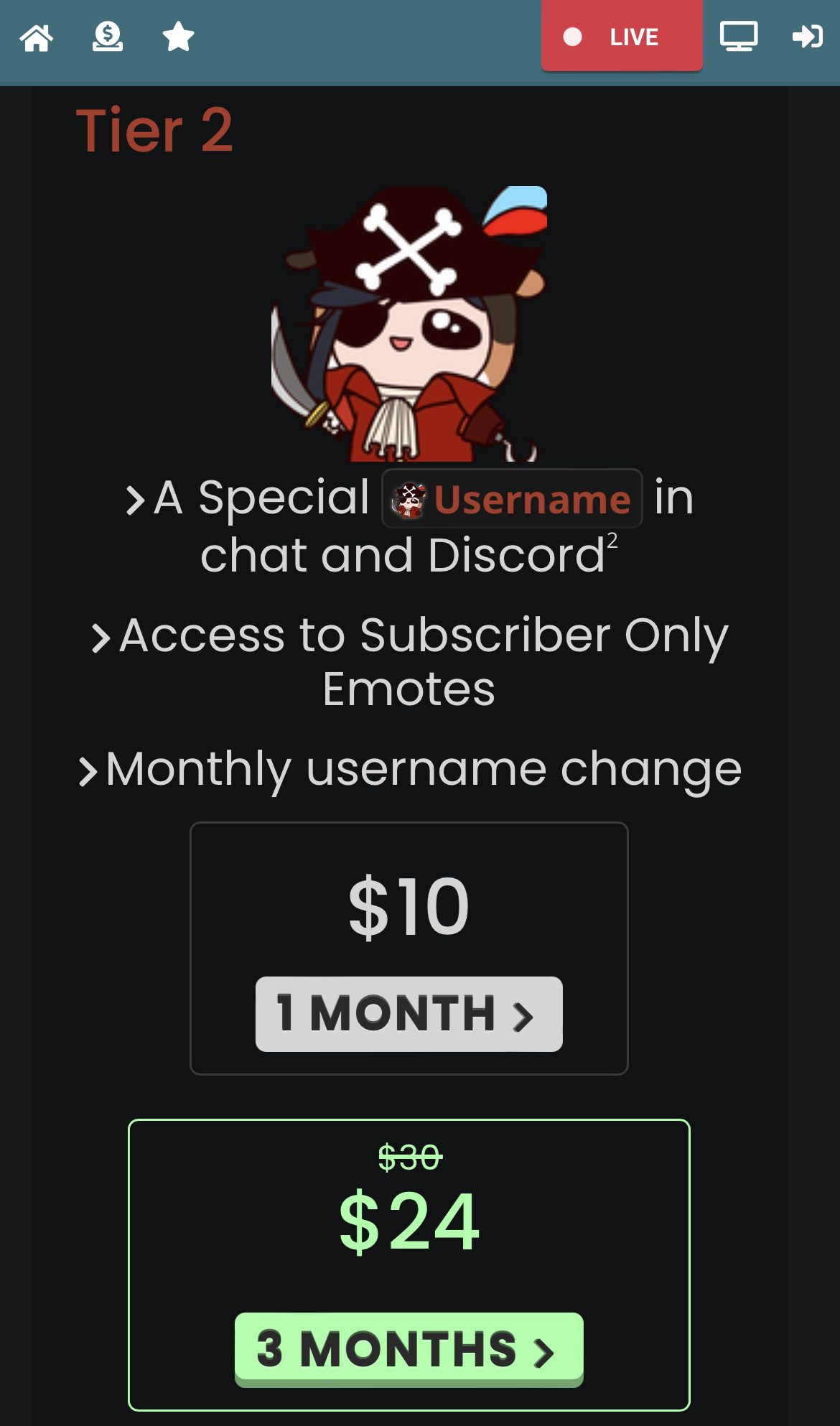Tap the red LIVE button
Viewport: 840px width, 1426px height.
[x=622, y=36]
